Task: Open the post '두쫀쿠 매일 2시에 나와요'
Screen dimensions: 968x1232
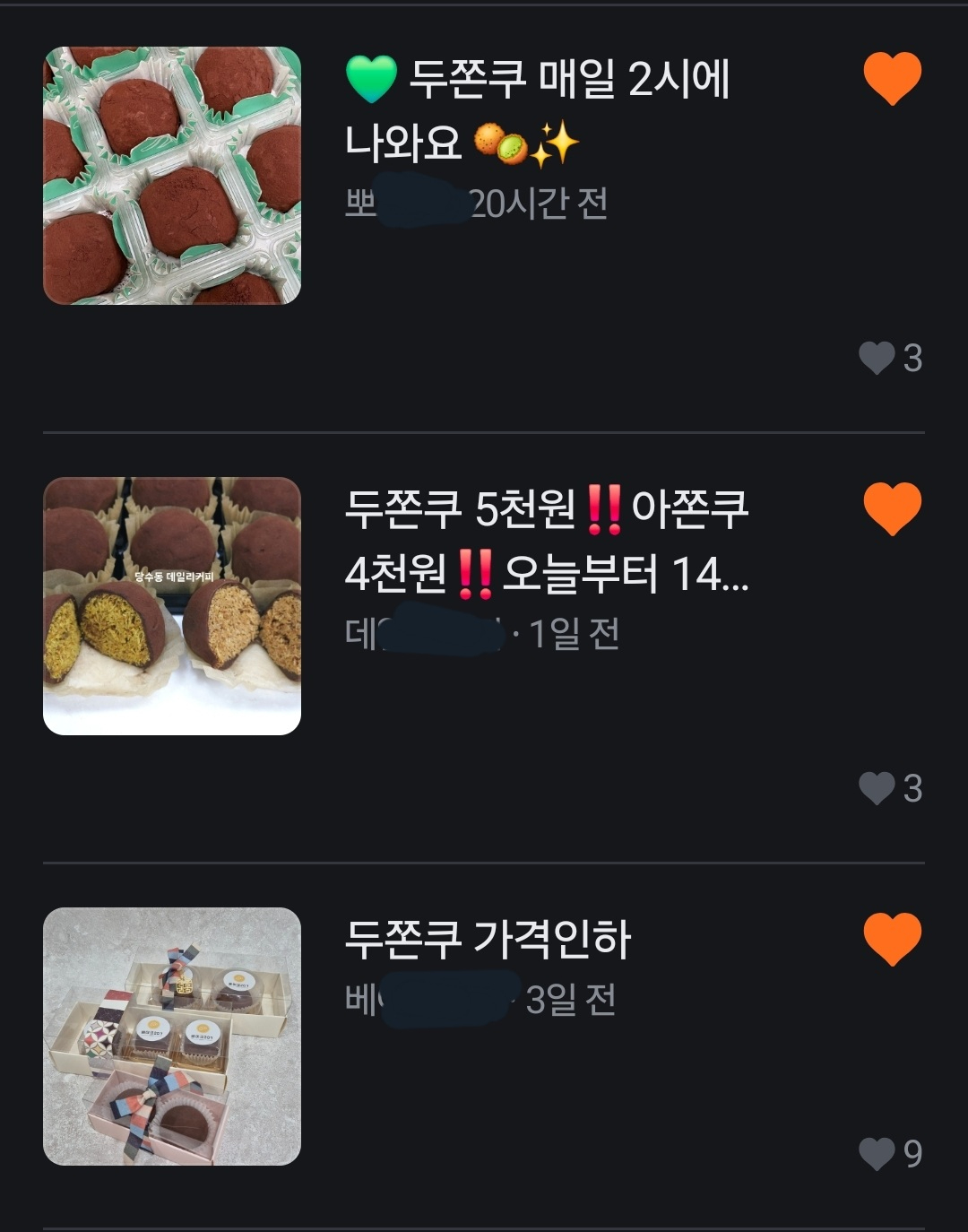Action: 538,111
